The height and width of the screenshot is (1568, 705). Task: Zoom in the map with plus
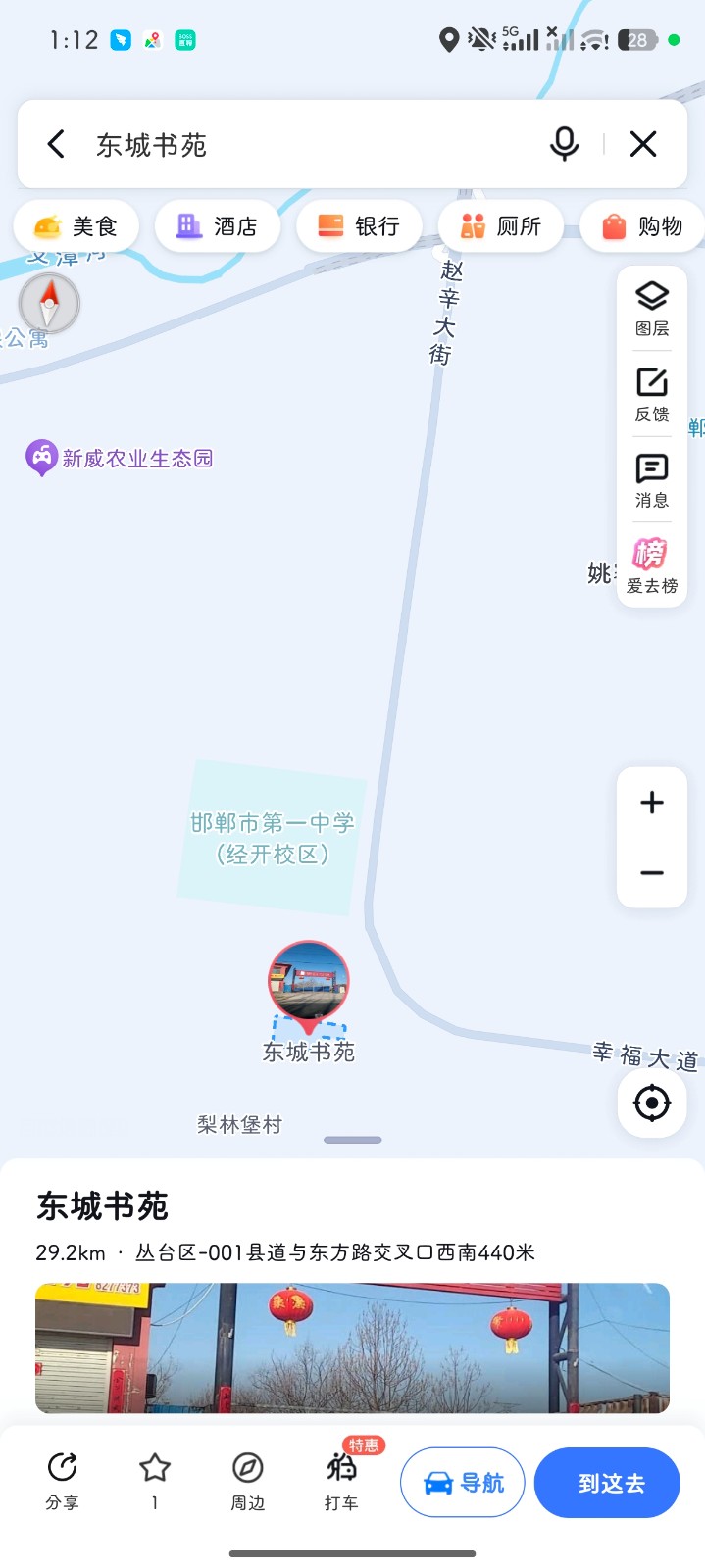click(x=652, y=803)
